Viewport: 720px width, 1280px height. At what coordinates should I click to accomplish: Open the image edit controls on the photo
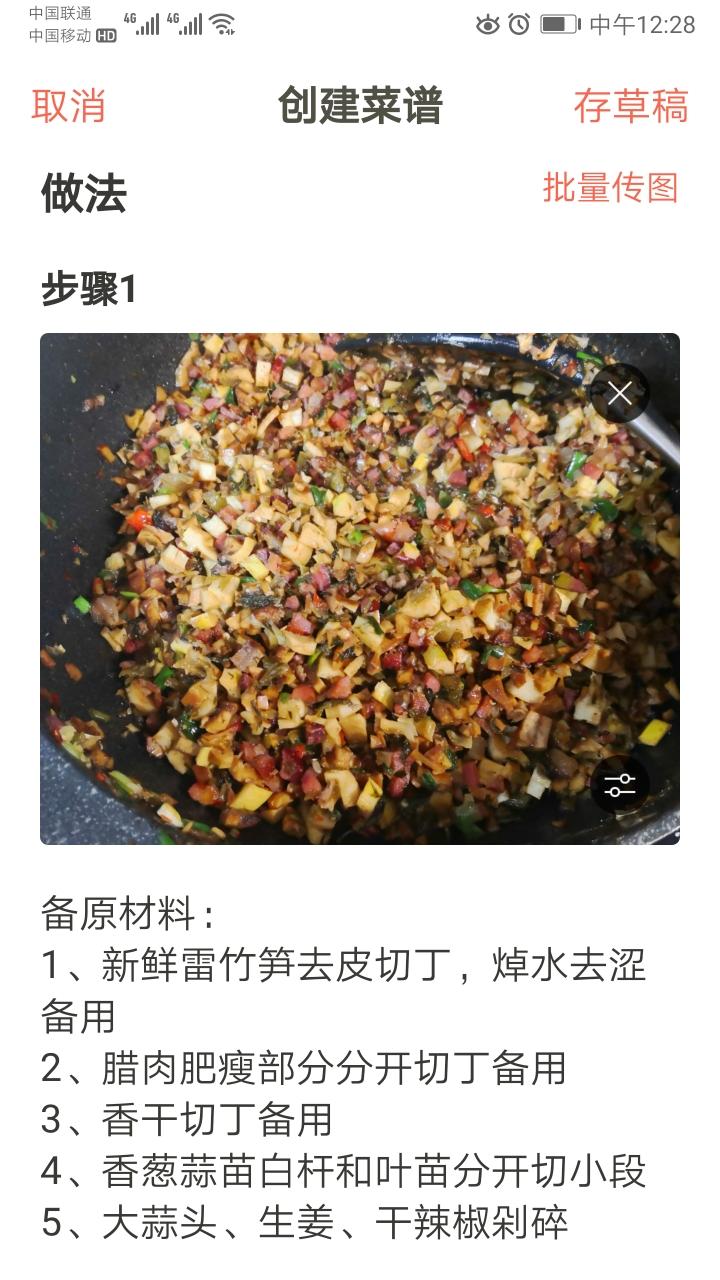(621, 786)
